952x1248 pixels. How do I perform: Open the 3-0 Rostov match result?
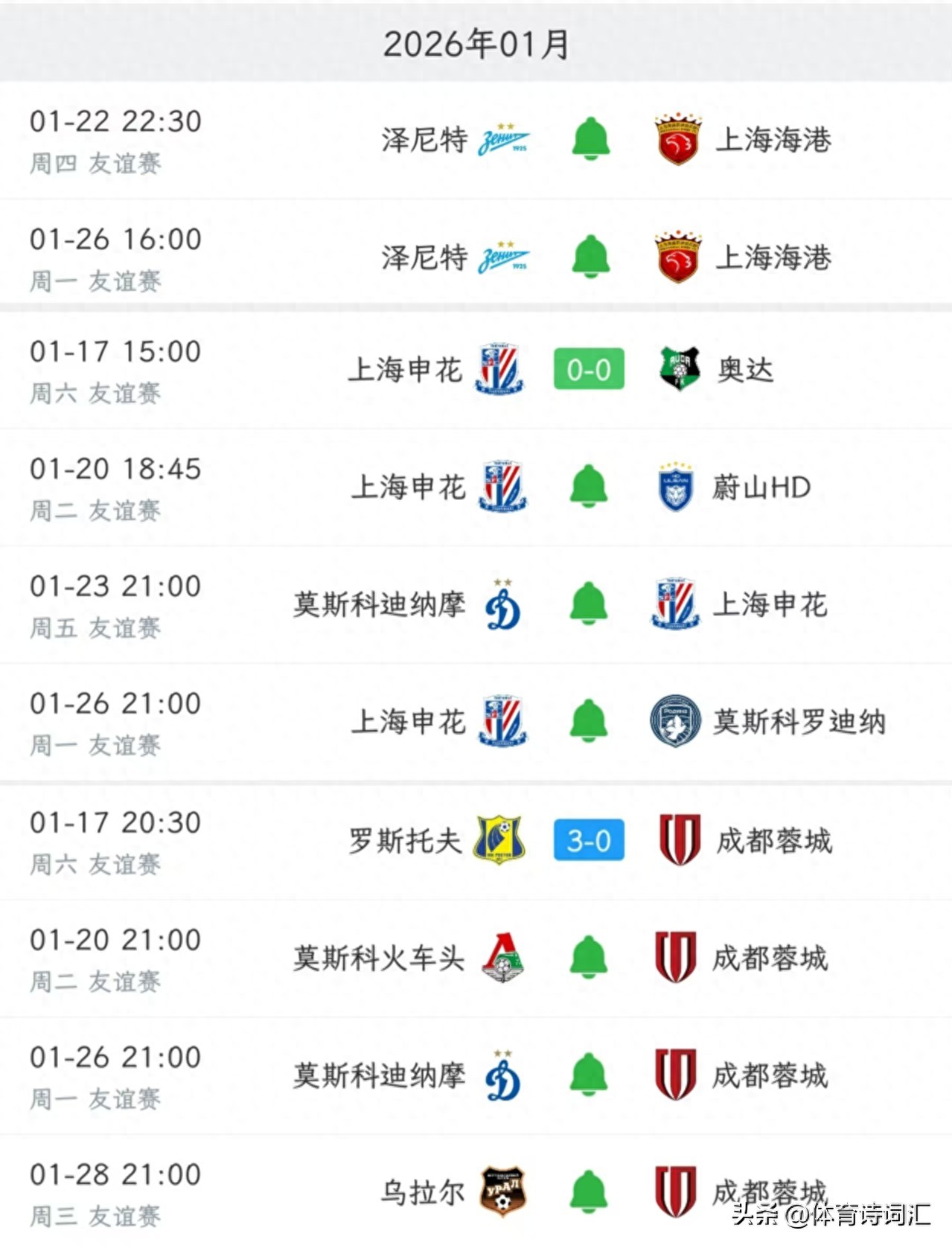pyautogui.click(x=589, y=841)
